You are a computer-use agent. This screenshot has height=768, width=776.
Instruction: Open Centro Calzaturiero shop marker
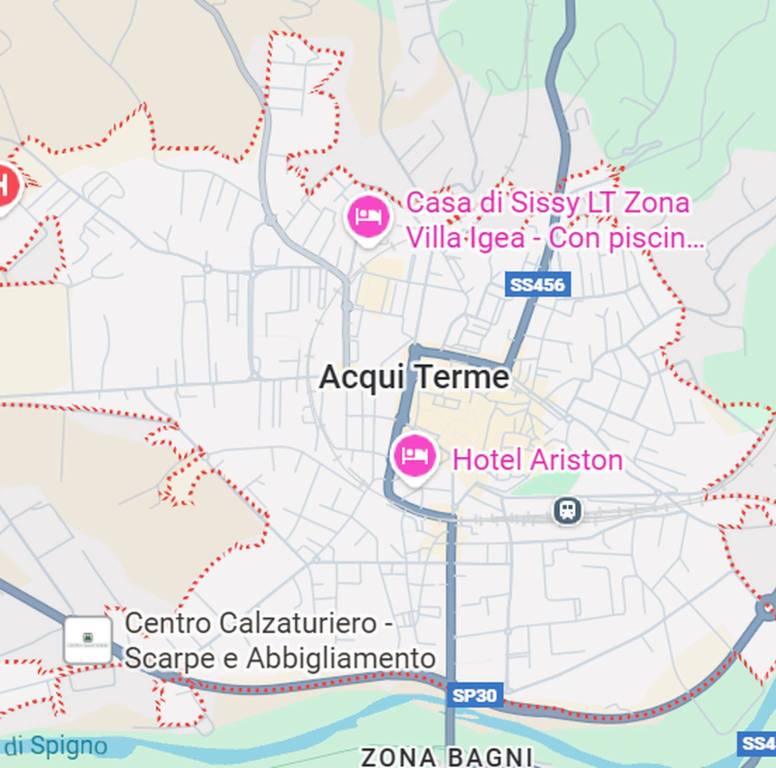pos(88,640)
